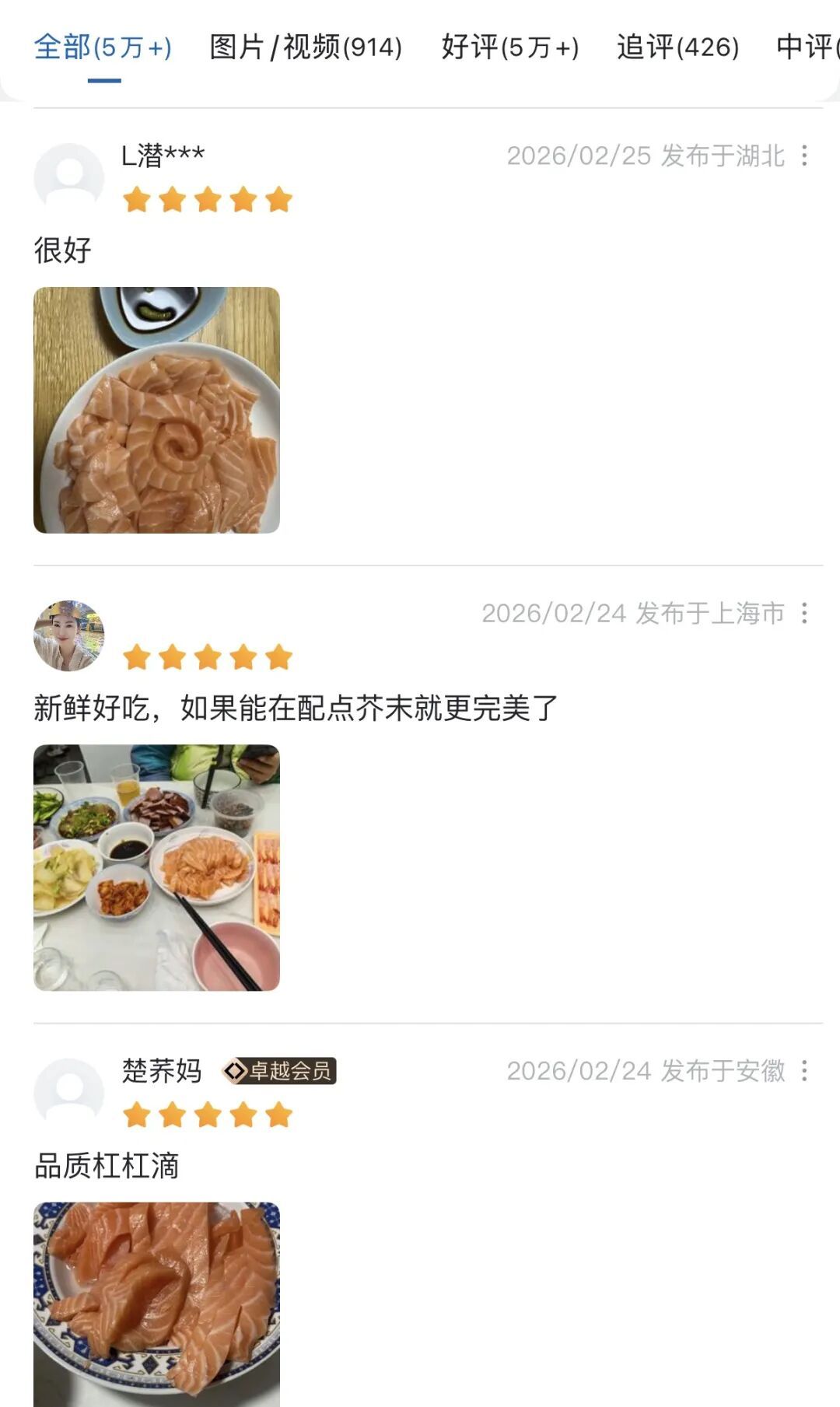The height and width of the screenshot is (1407, 840).
Task: Open L潜***'s profile avatar
Action: click(68, 177)
